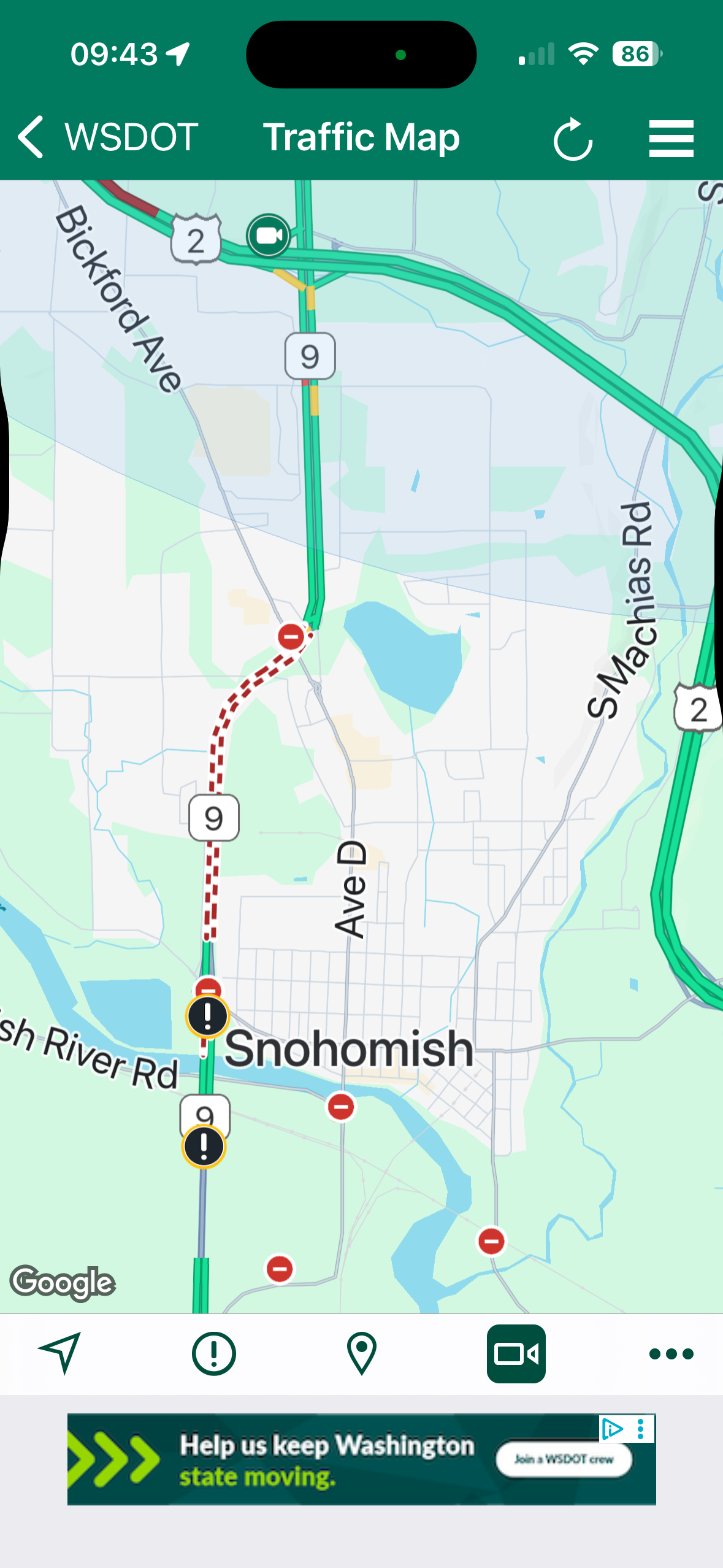Open travel alerts list in toolbar
Image resolution: width=723 pixels, height=1568 pixels.
pos(213,1353)
